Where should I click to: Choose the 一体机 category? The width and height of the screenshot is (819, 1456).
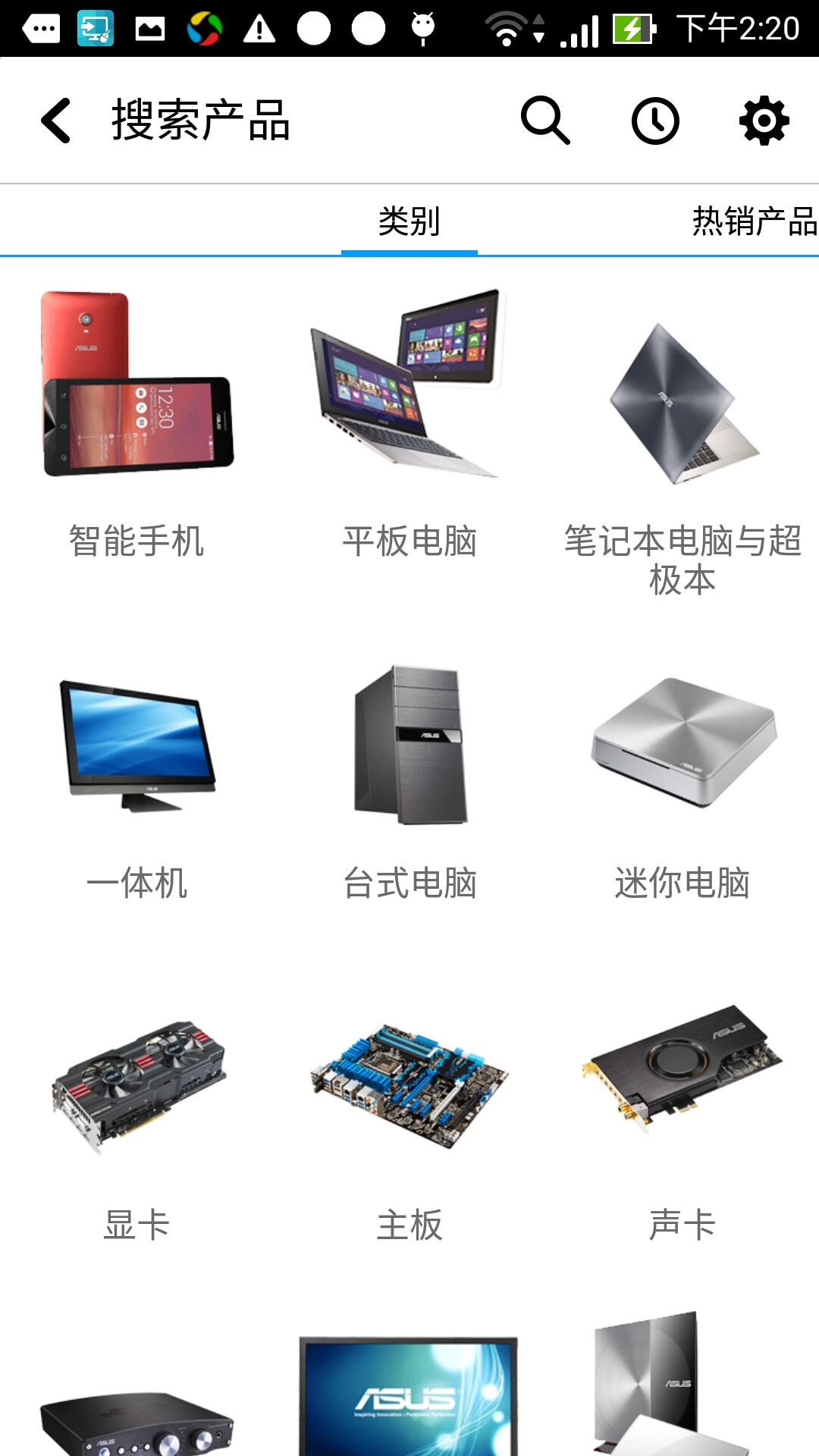(x=136, y=781)
